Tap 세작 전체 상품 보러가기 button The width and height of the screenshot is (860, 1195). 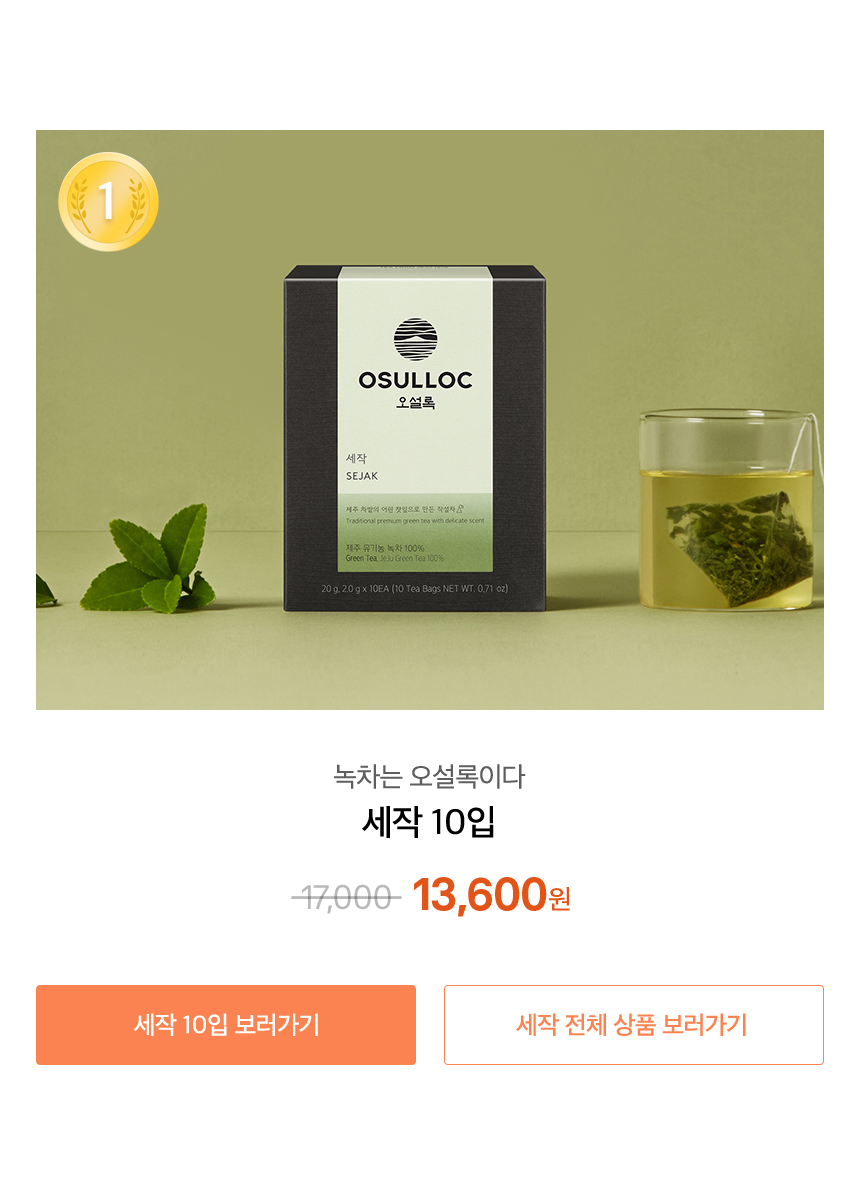[x=633, y=1025]
